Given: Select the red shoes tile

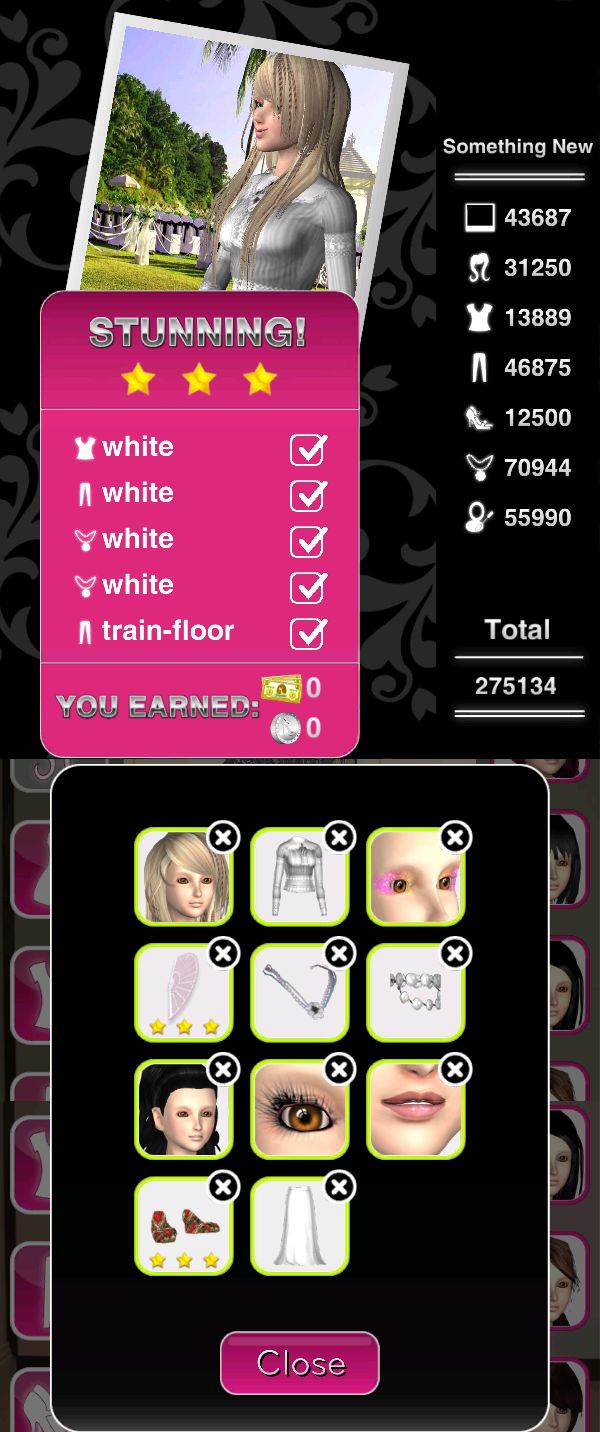Looking at the screenshot, I should click(182, 1227).
